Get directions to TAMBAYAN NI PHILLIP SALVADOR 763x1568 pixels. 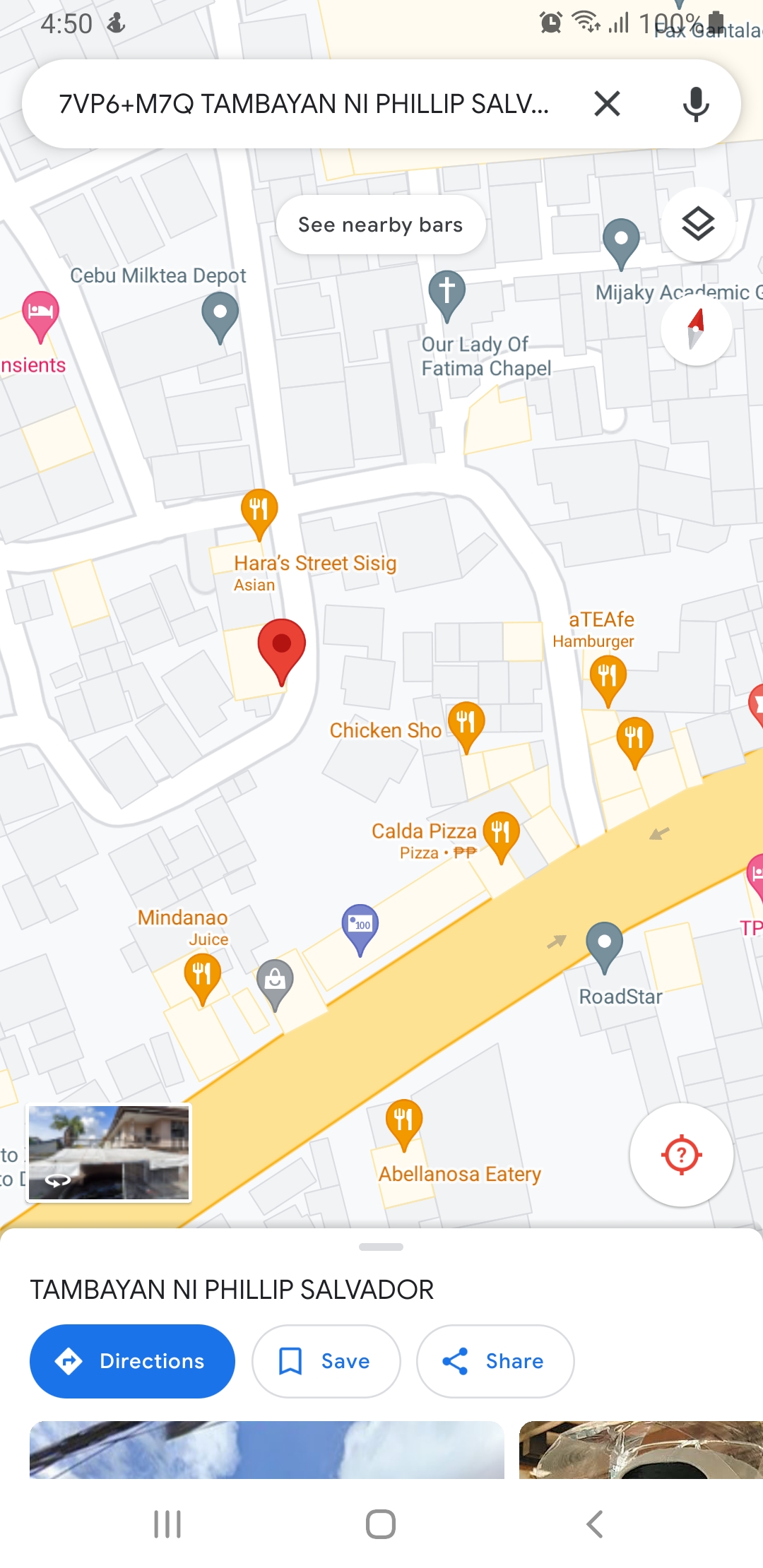tap(132, 1361)
